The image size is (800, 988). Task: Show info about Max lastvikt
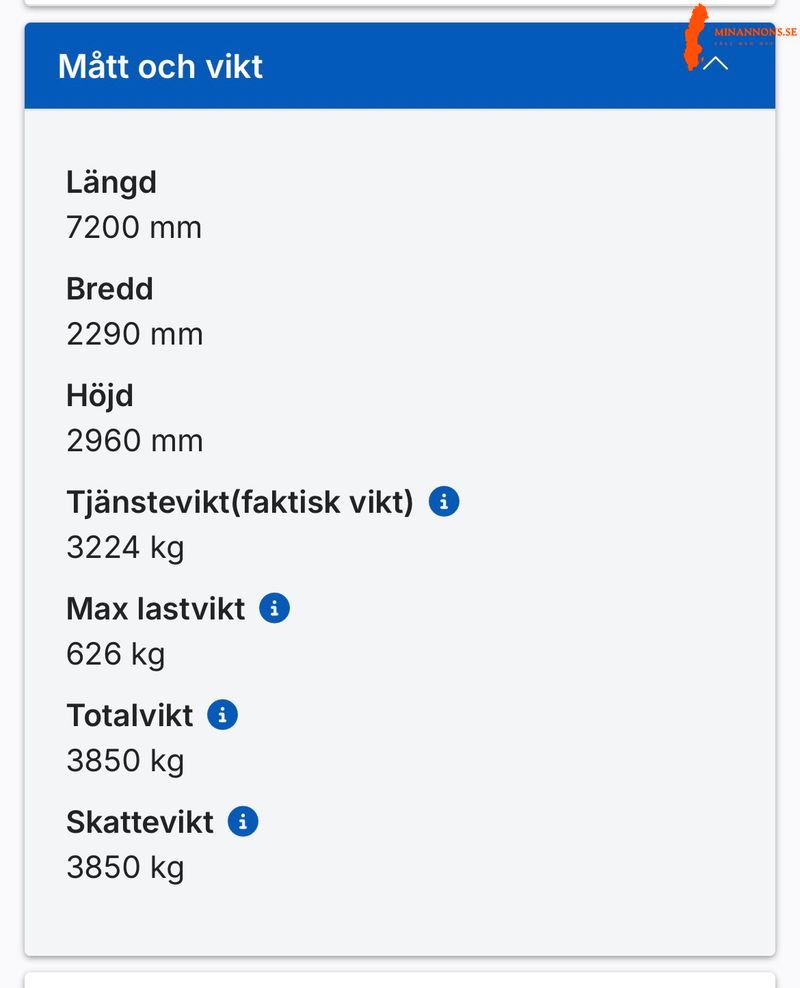coord(274,608)
